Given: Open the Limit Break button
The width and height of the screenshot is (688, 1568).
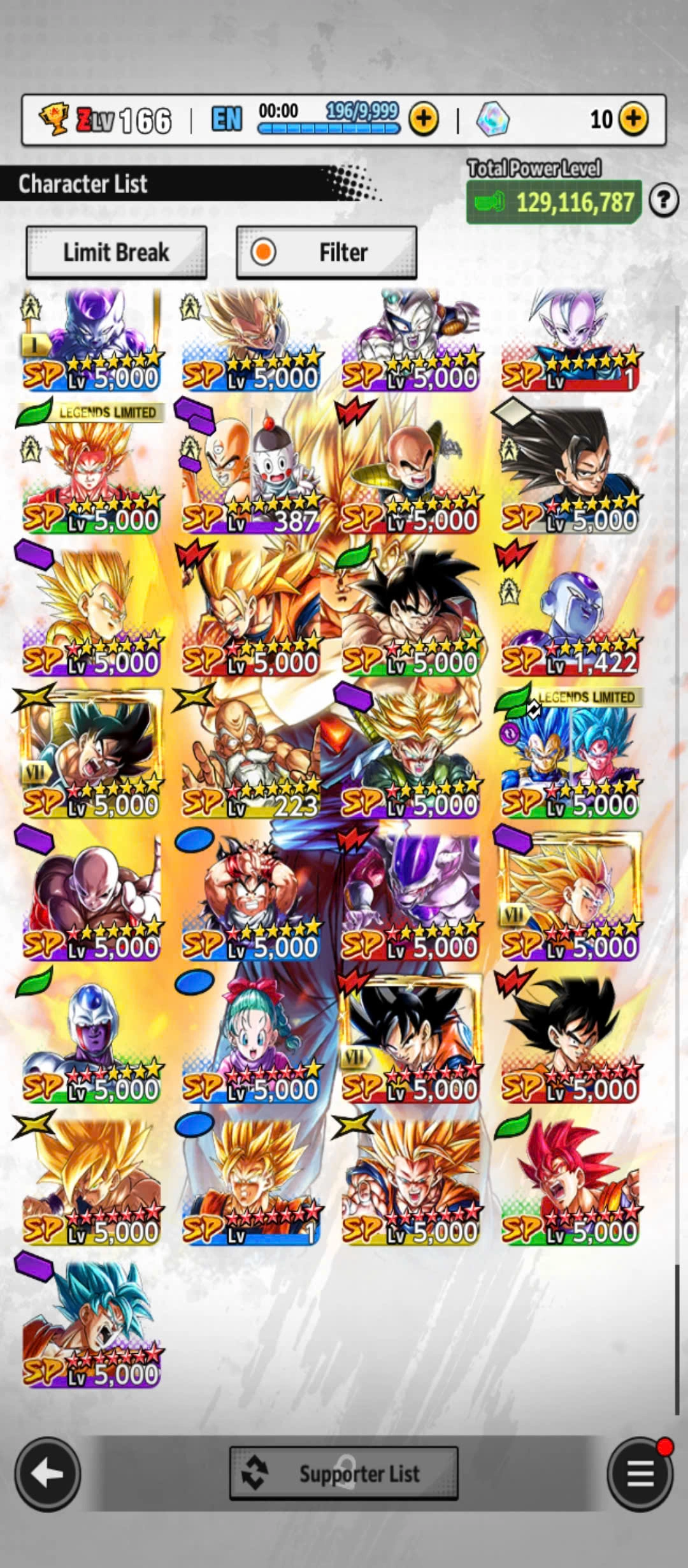Looking at the screenshot, I should 116,252.
